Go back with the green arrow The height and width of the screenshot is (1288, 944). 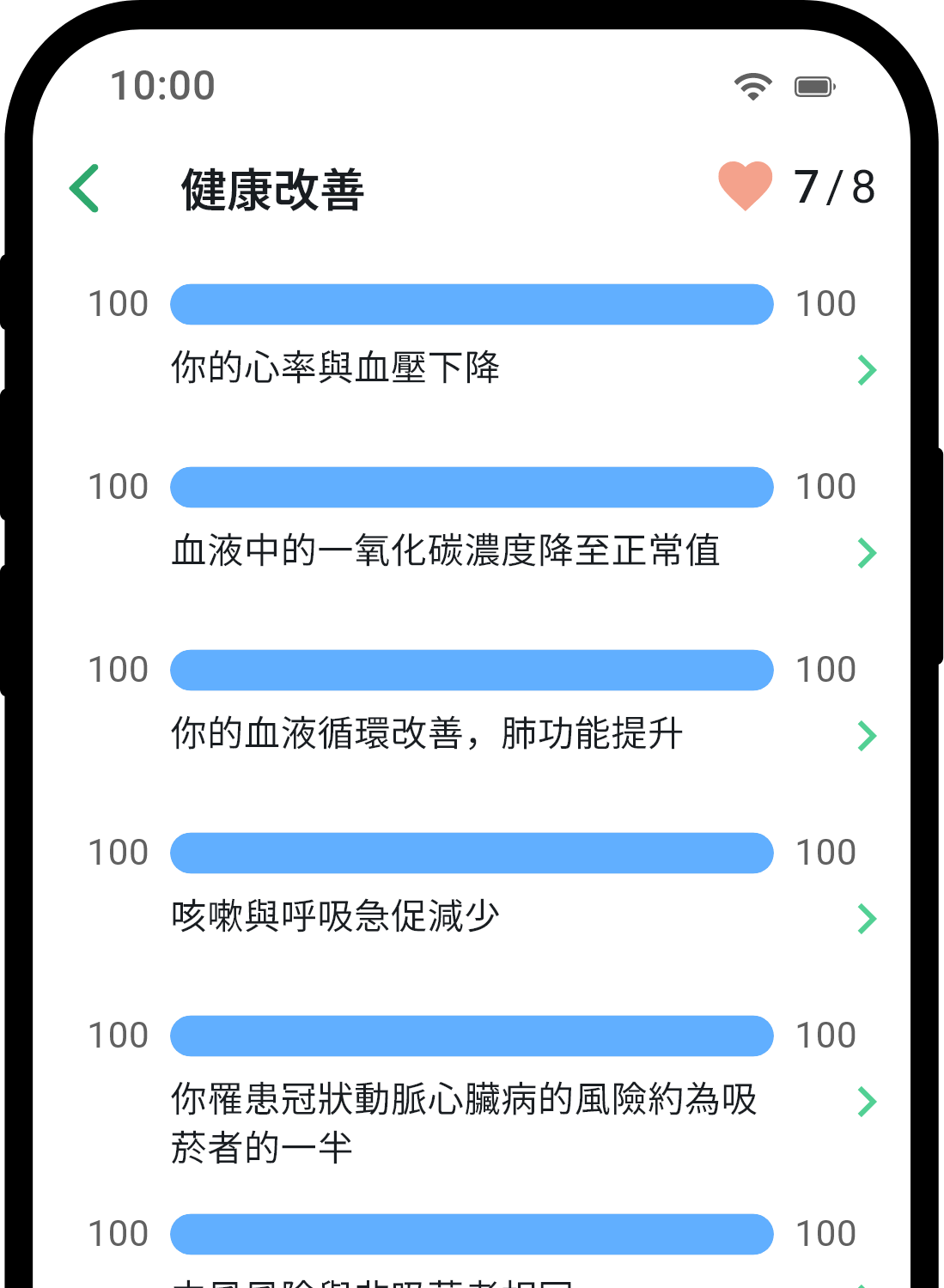pyautogui.click(x=85, y=188)
